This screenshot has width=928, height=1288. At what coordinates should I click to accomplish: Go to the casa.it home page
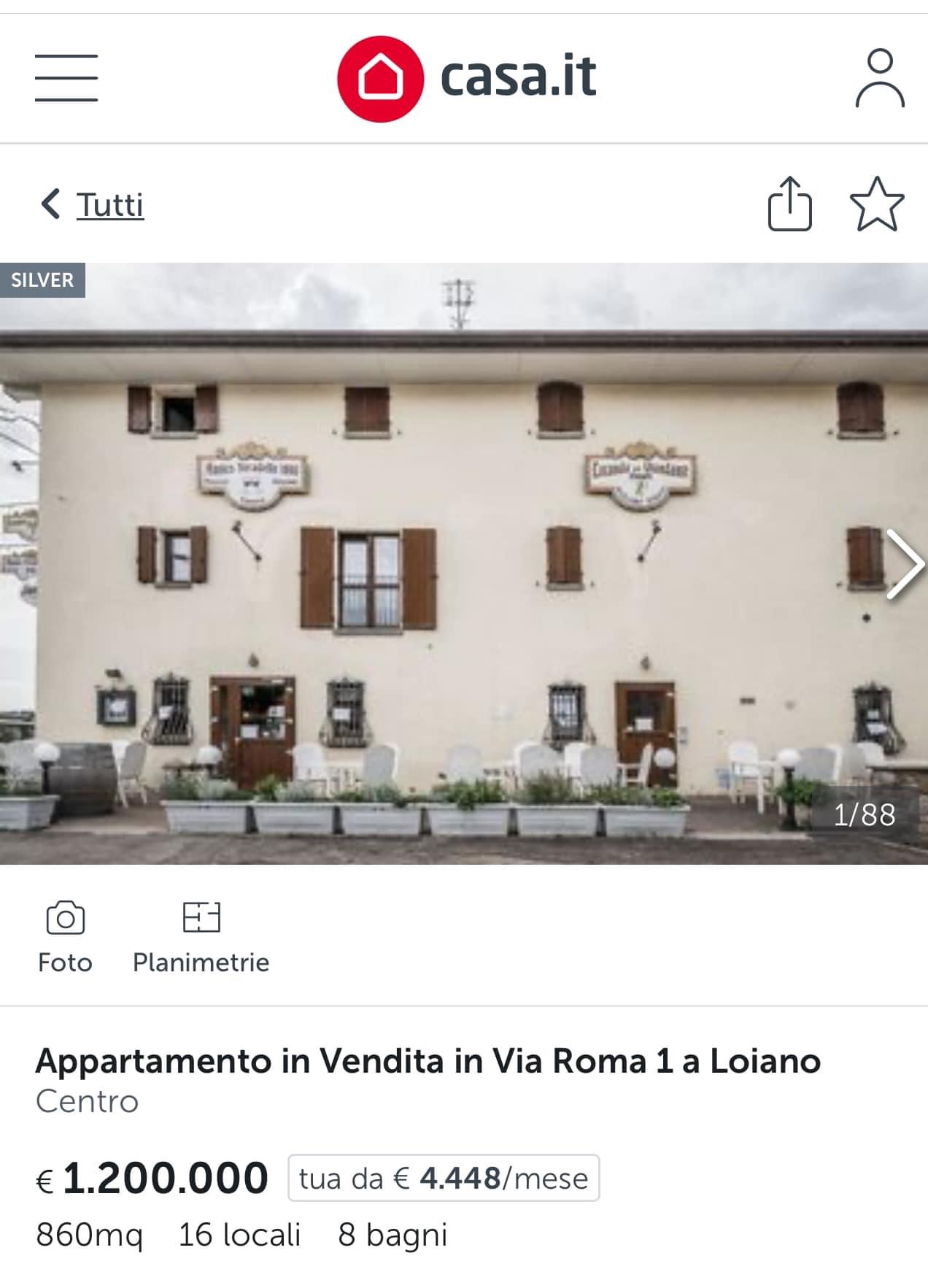[467, 78]
